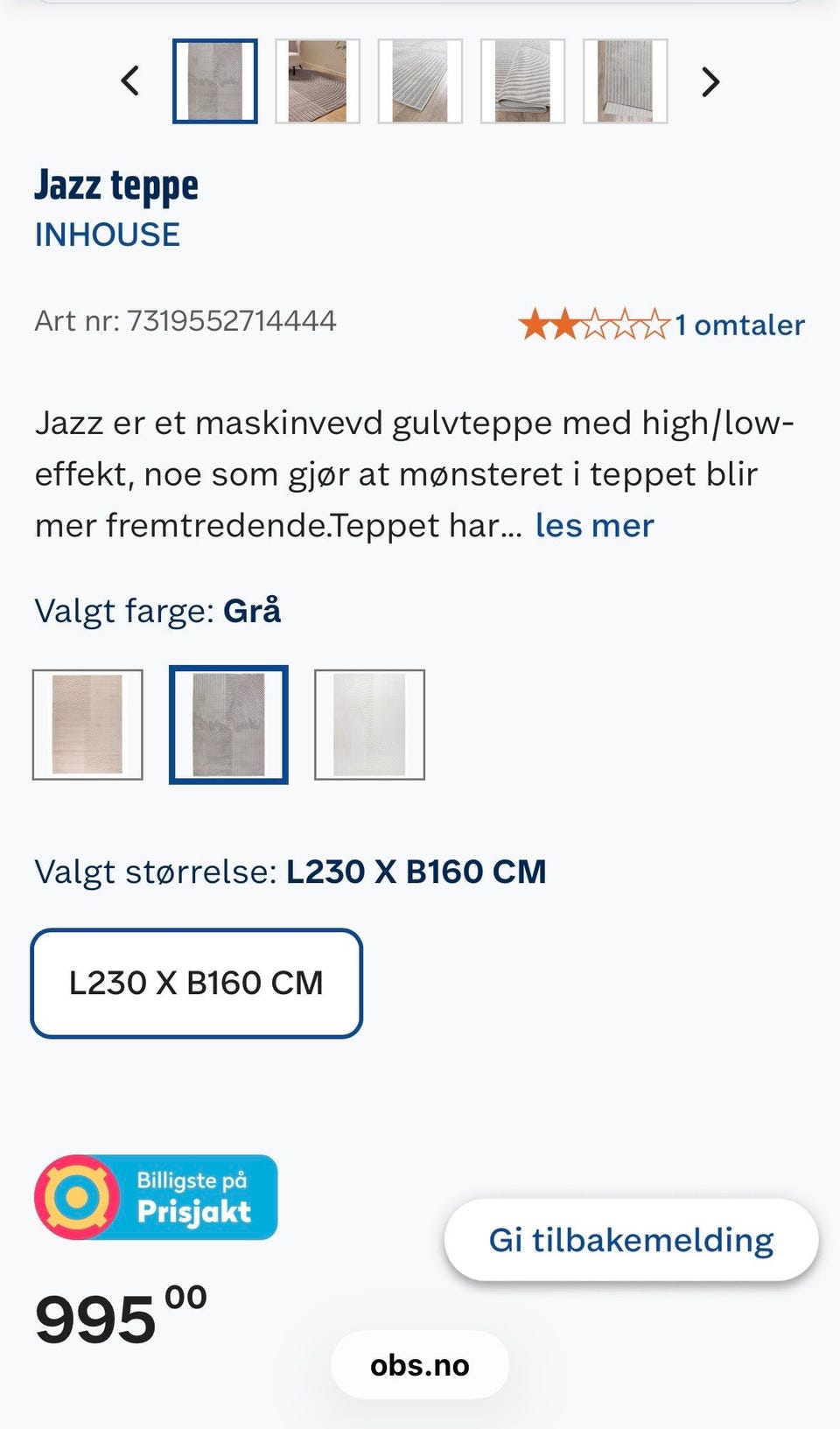The image size is (840, 1429).
Task: Click the left arrow in image carousel
Action: click(129, 81)
